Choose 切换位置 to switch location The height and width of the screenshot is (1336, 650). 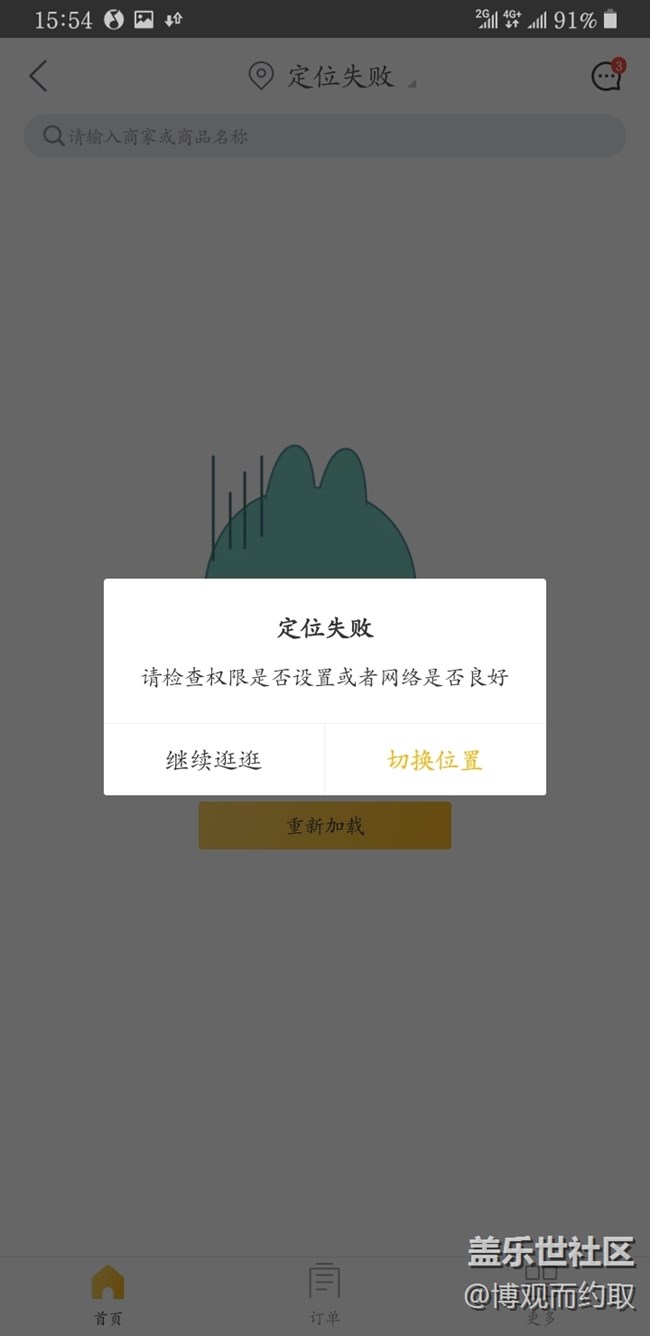click(435, 760)
